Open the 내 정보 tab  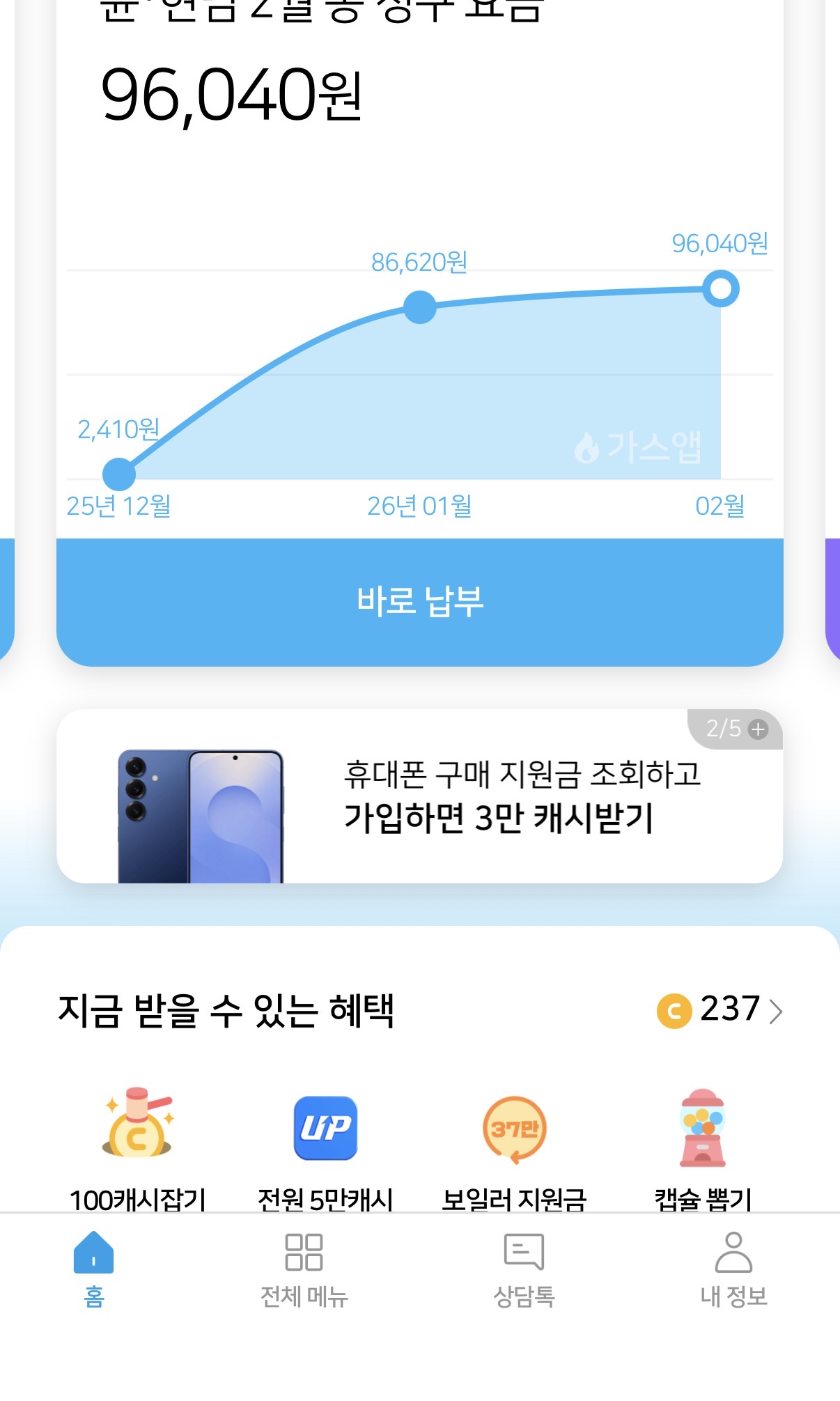733,1269
